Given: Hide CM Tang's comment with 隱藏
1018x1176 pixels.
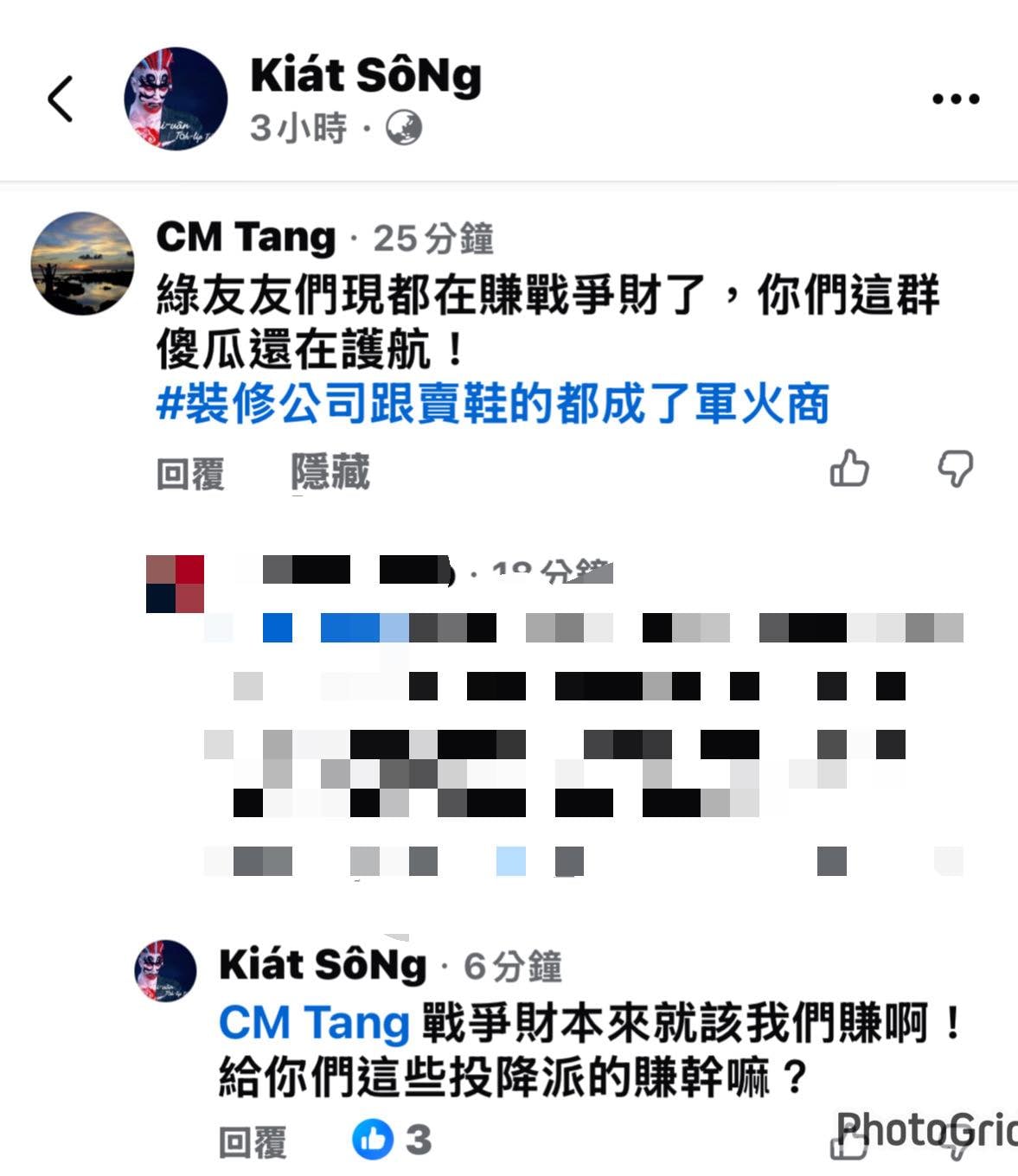Looking at the screenshot, I should point(330,472).
